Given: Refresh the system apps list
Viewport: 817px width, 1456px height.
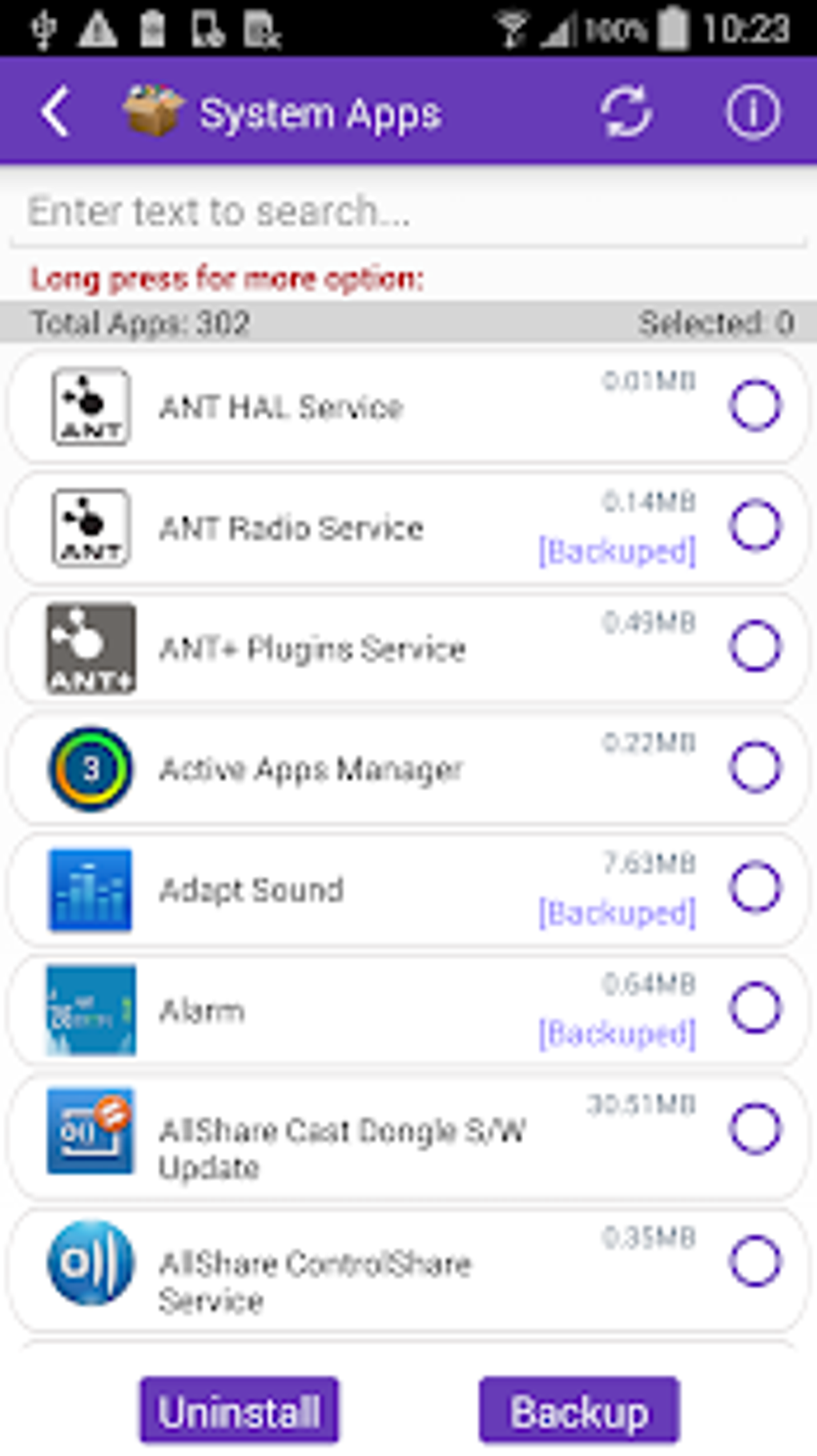Looking at the screenshot, I should 626,112.
